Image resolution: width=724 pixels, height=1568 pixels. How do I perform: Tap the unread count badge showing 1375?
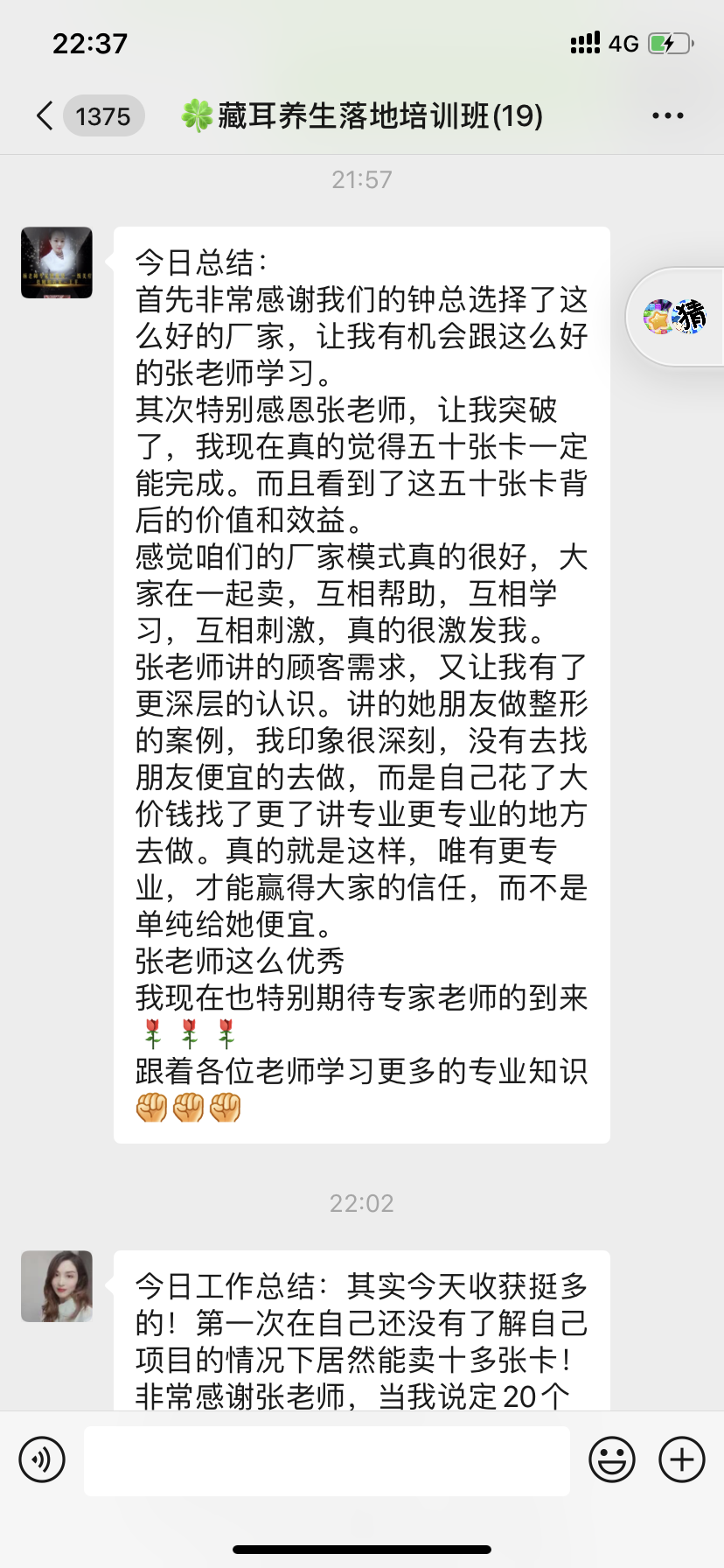click(x=104, y=115)
